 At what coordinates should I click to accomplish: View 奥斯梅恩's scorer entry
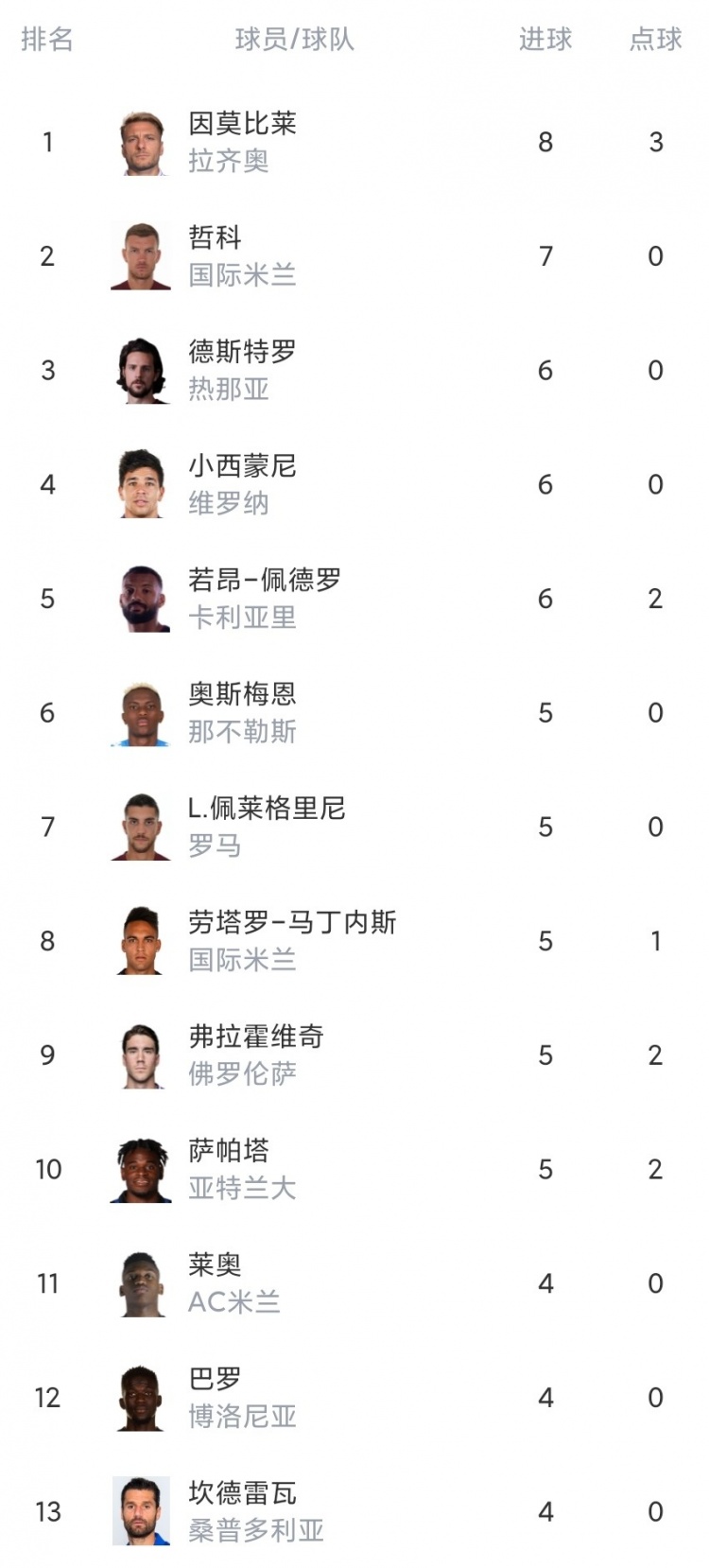354,712
